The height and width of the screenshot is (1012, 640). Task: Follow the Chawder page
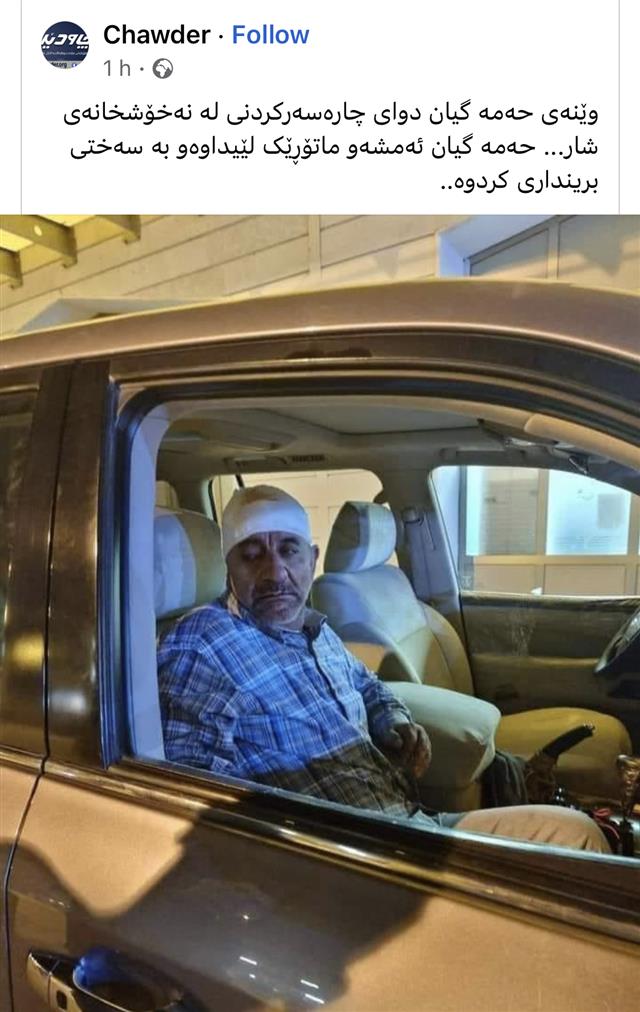(x=270, y=35)
